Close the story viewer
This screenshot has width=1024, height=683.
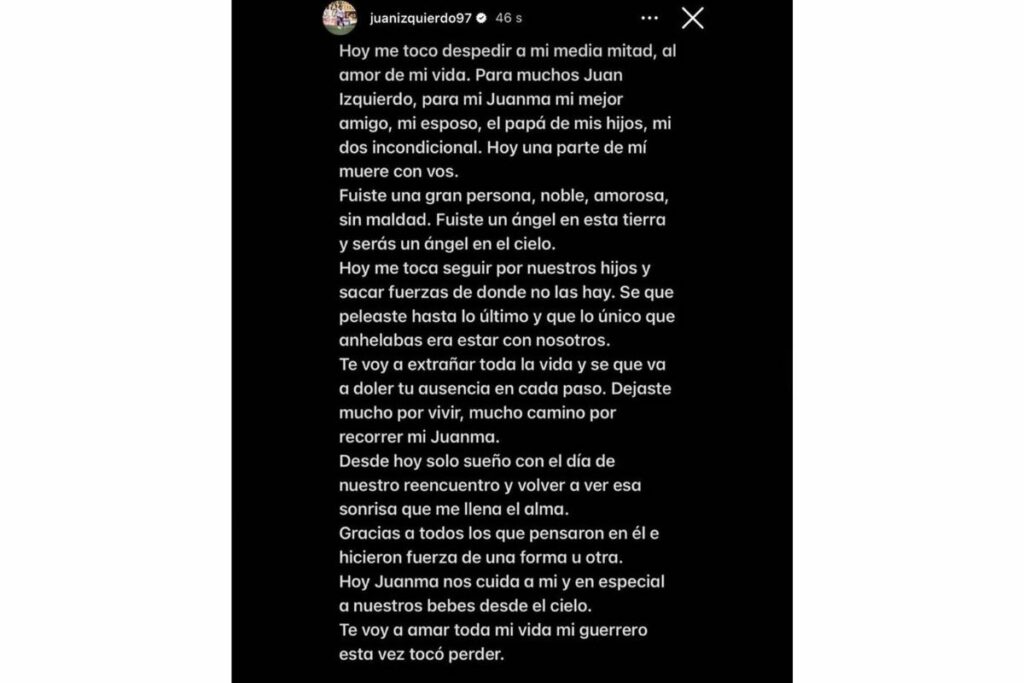(692, 18)
